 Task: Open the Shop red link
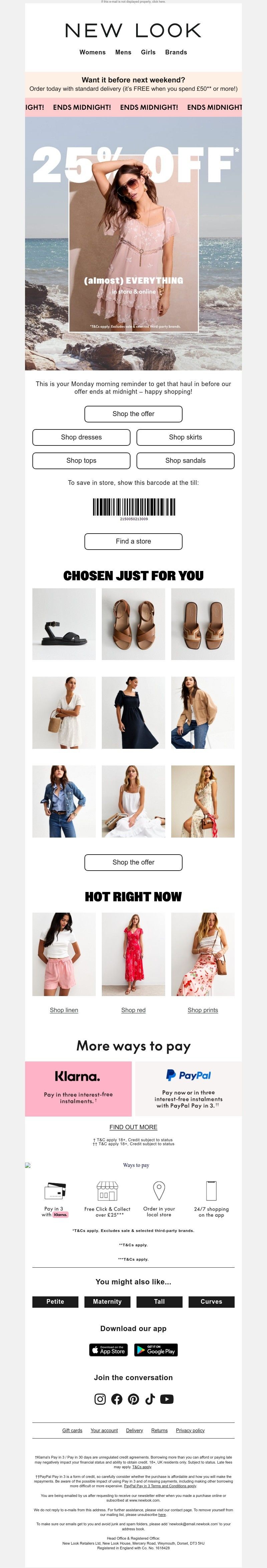click(x=133, y=1010)
